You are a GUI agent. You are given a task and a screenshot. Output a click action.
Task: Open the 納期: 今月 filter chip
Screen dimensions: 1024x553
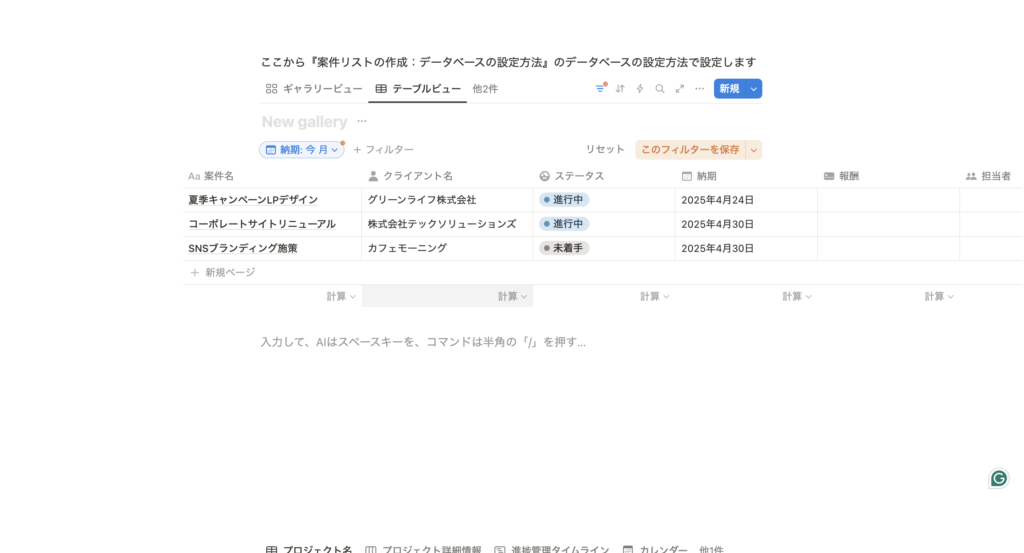coord(301,150)
